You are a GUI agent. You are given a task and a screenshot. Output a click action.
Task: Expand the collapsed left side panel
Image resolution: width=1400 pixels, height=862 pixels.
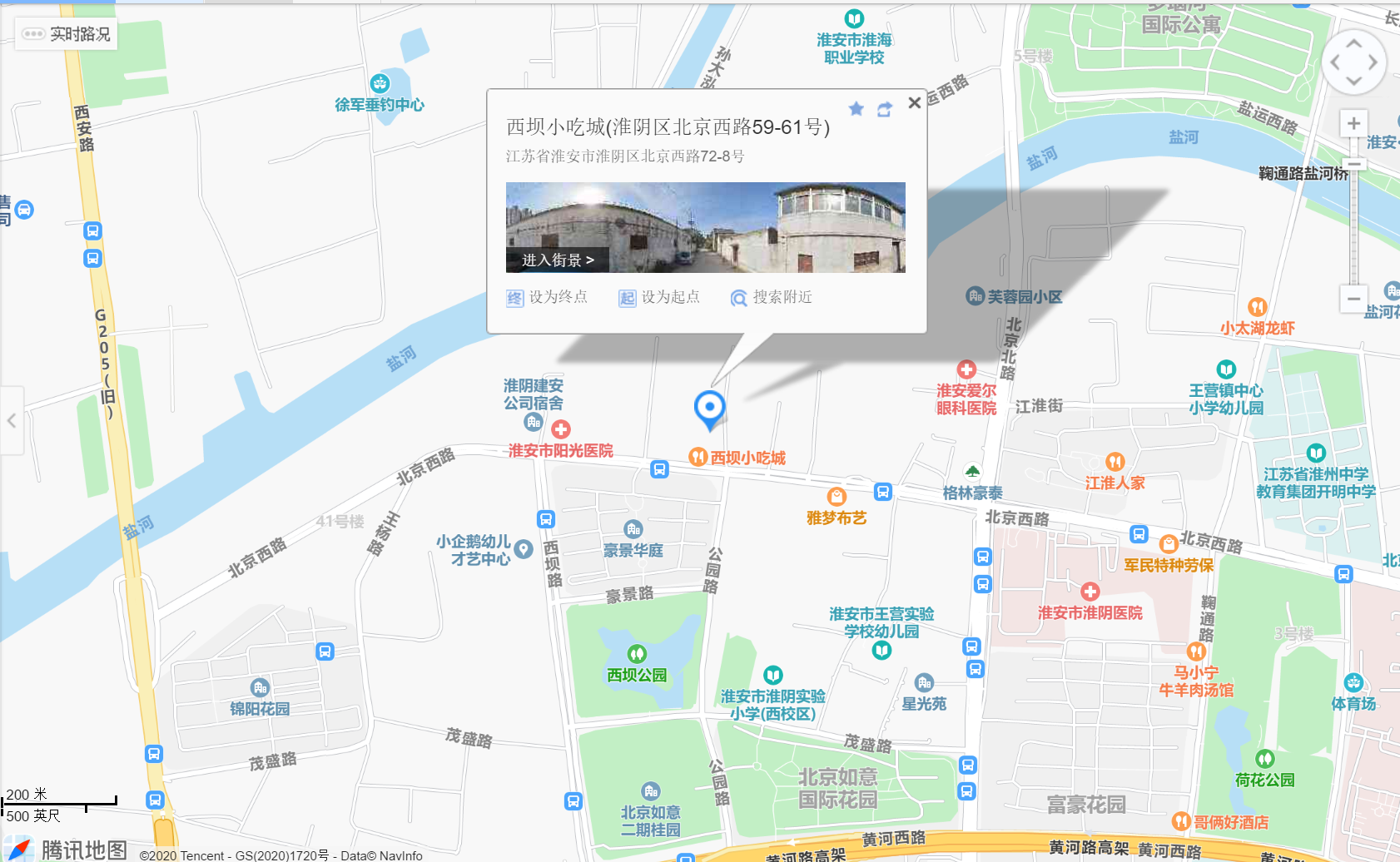coord(12,420)
